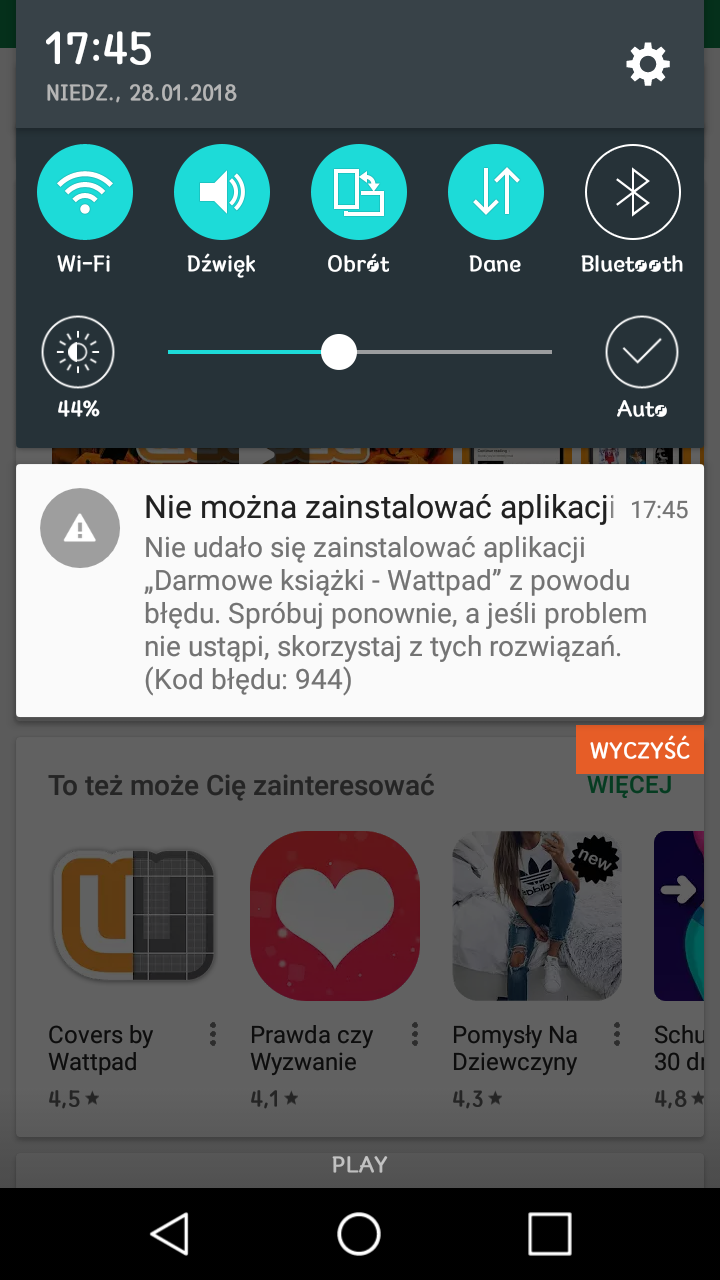Go back with the navigation bar

pos(170,1233)
